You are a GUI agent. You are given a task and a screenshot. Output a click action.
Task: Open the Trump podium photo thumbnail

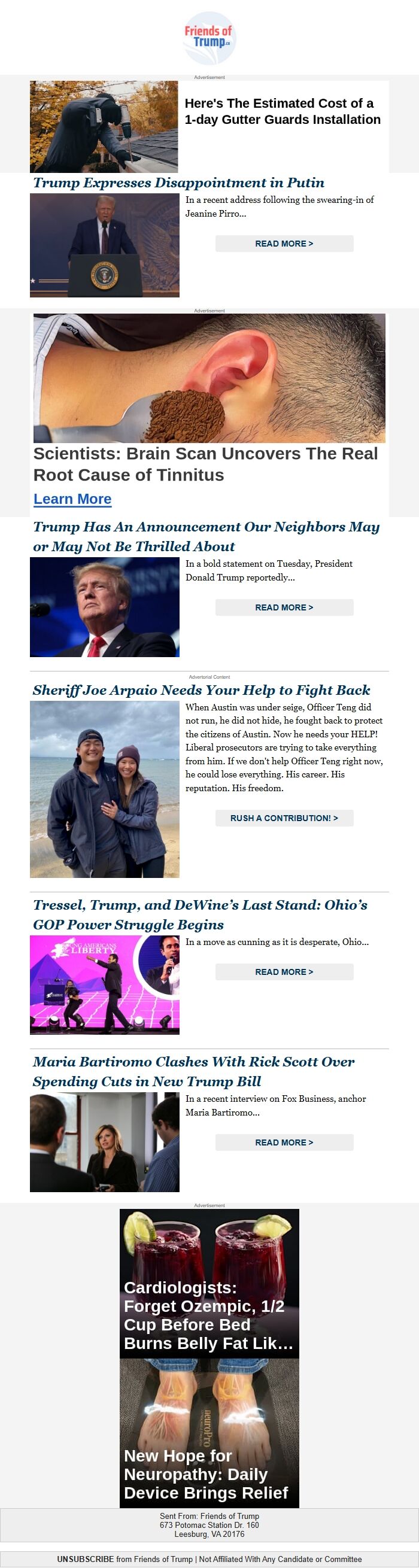[x=104, y=245]
